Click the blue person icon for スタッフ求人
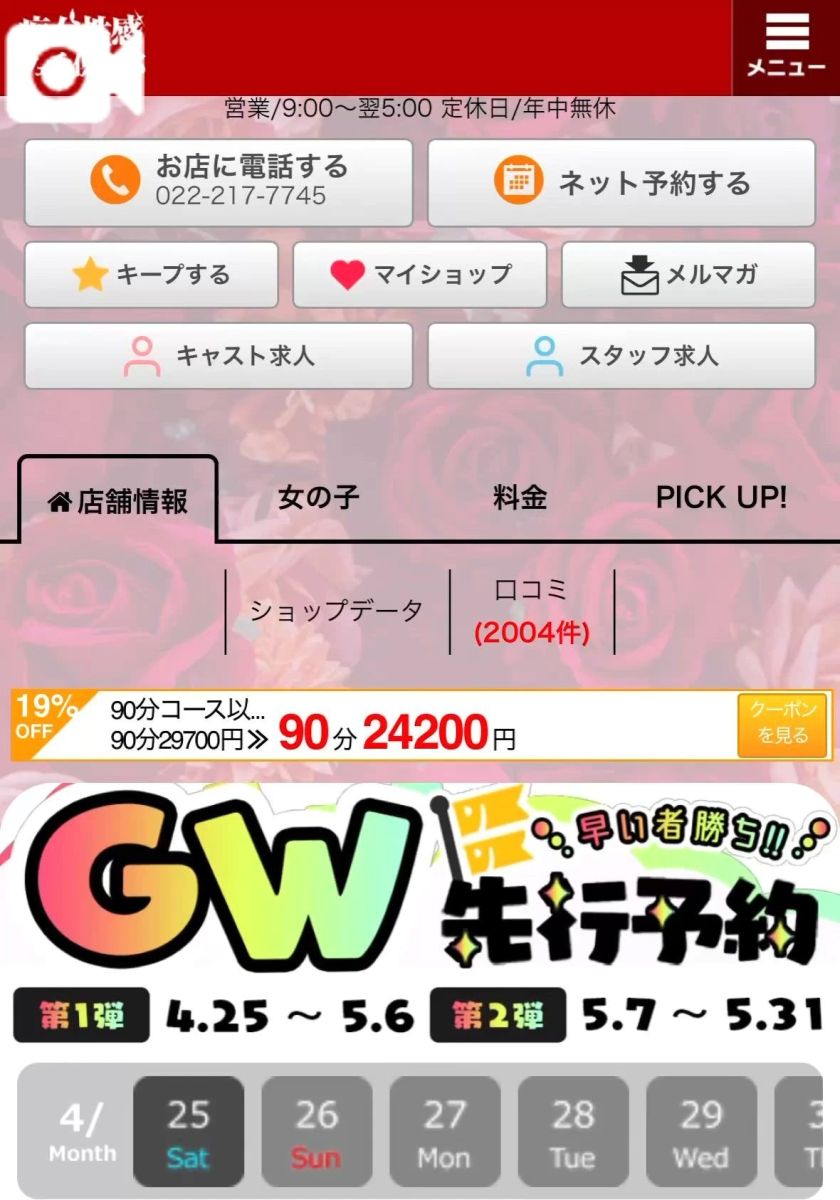The image size is (840, 1200). point(545,354)
